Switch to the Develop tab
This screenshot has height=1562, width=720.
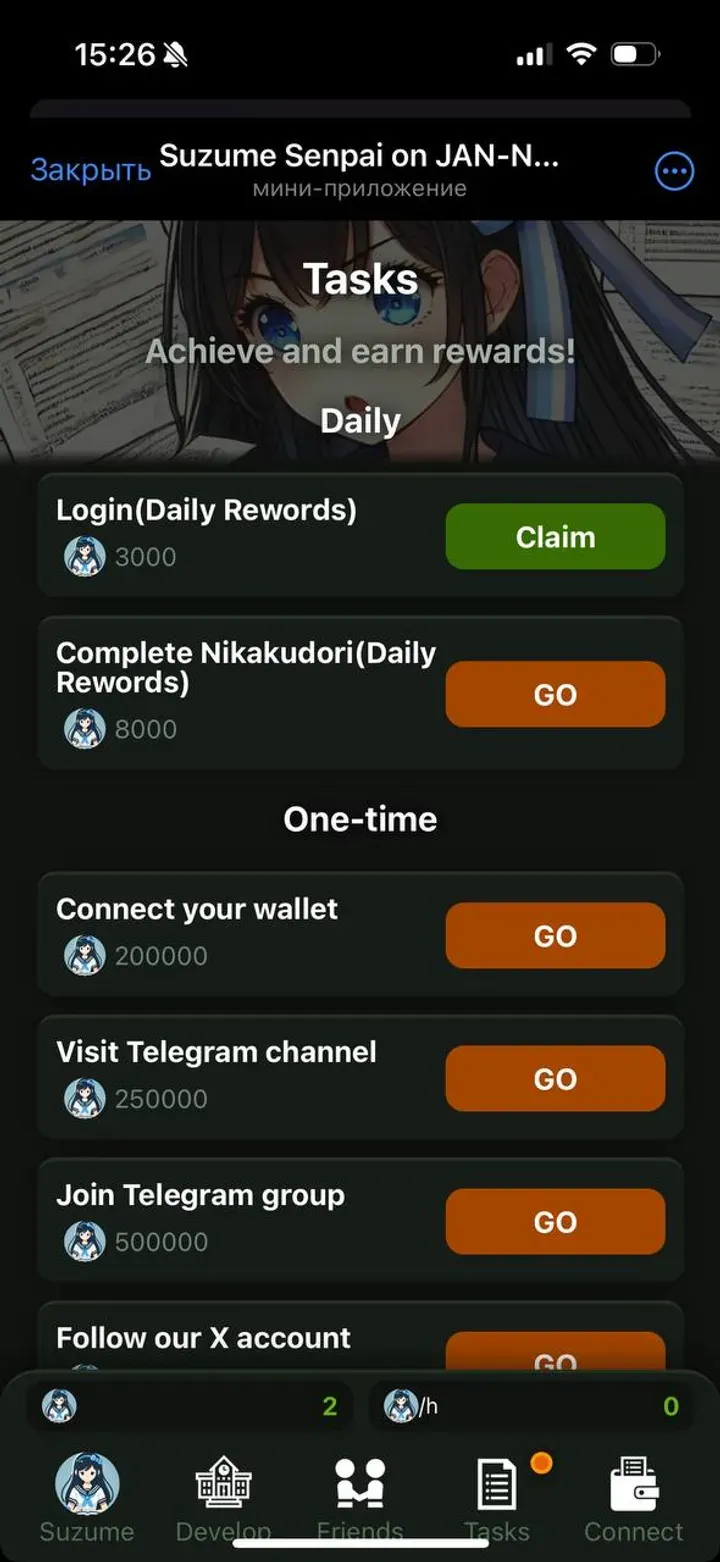tap(223, 1497)
